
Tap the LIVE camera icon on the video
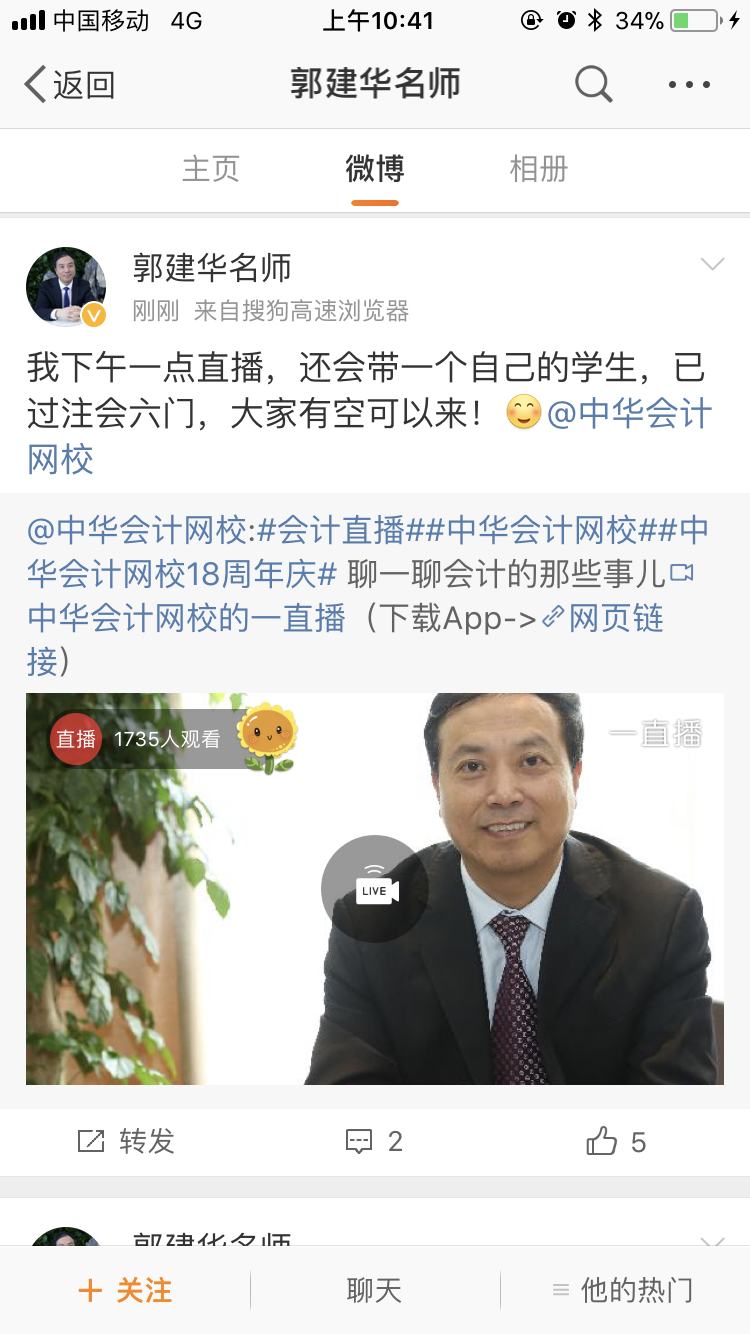375,888
